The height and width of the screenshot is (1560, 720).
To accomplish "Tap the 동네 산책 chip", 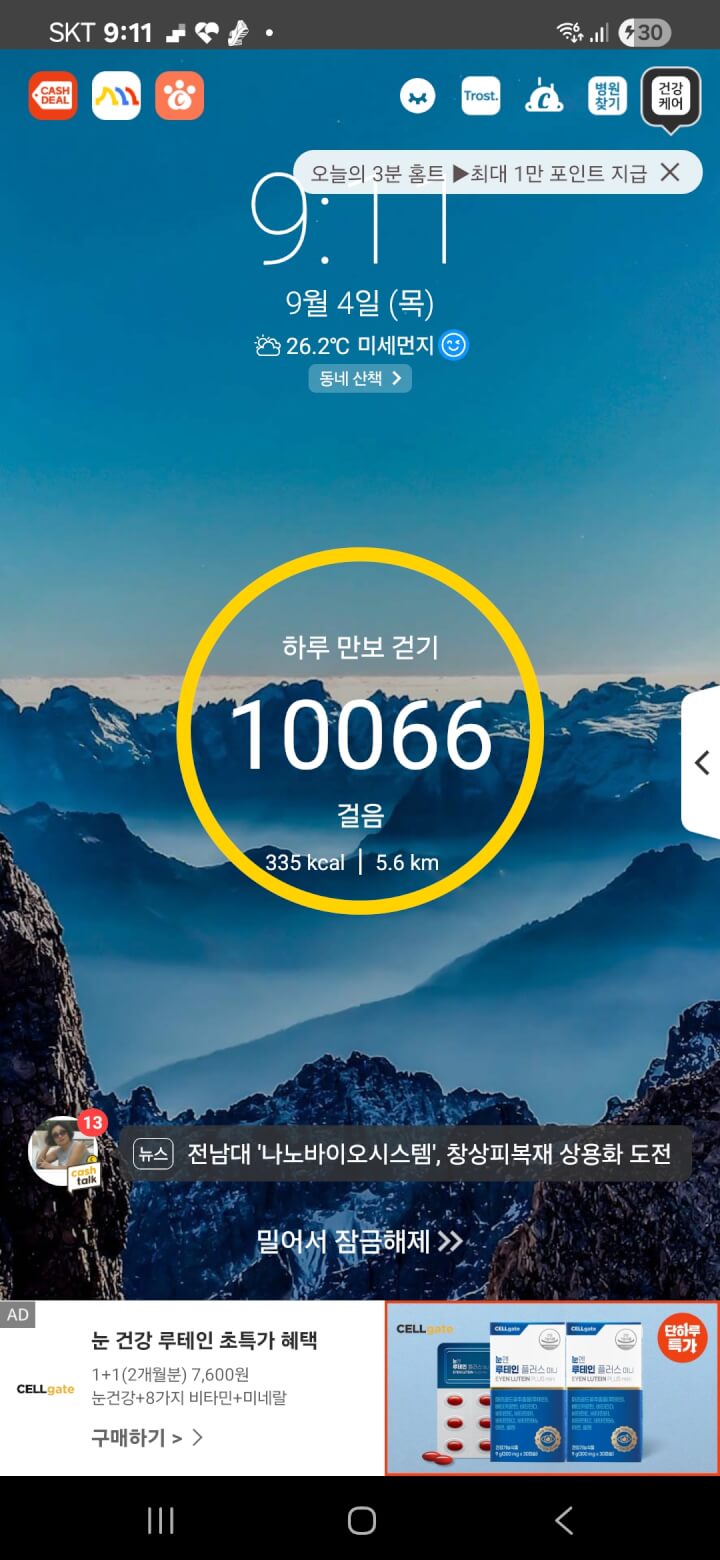I will 359,378.
